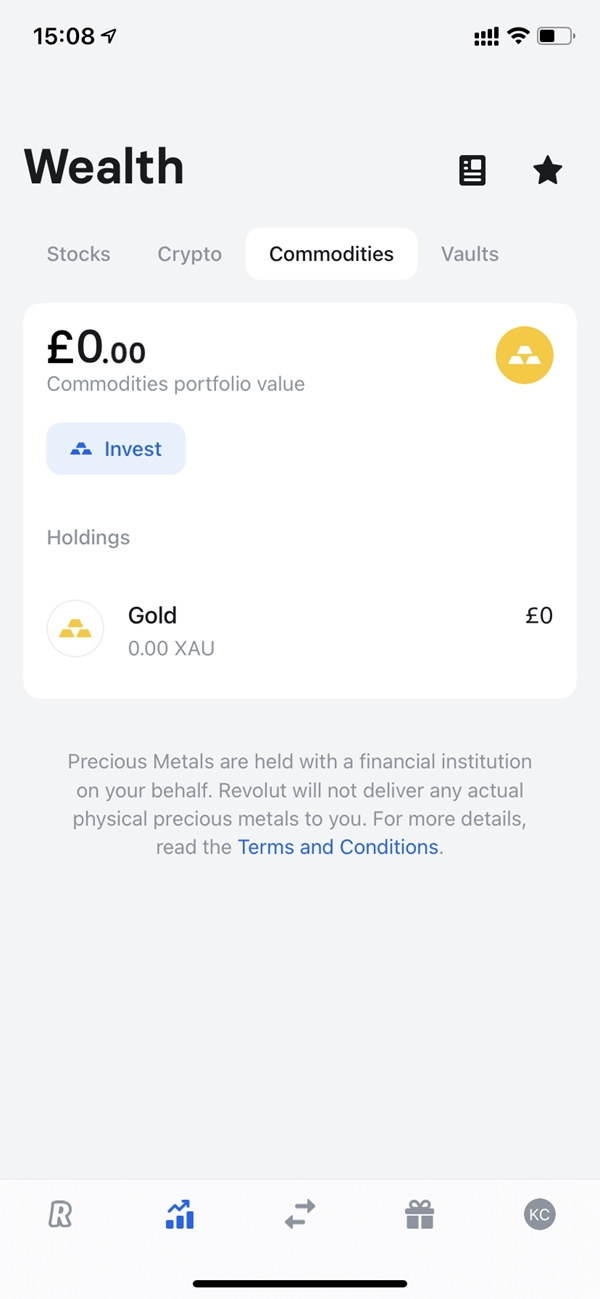The width and height of the screenshot is (600, 1299).
Task: Open the star watchlist icon
Action: pyautogui.click(x=547, y=170)
